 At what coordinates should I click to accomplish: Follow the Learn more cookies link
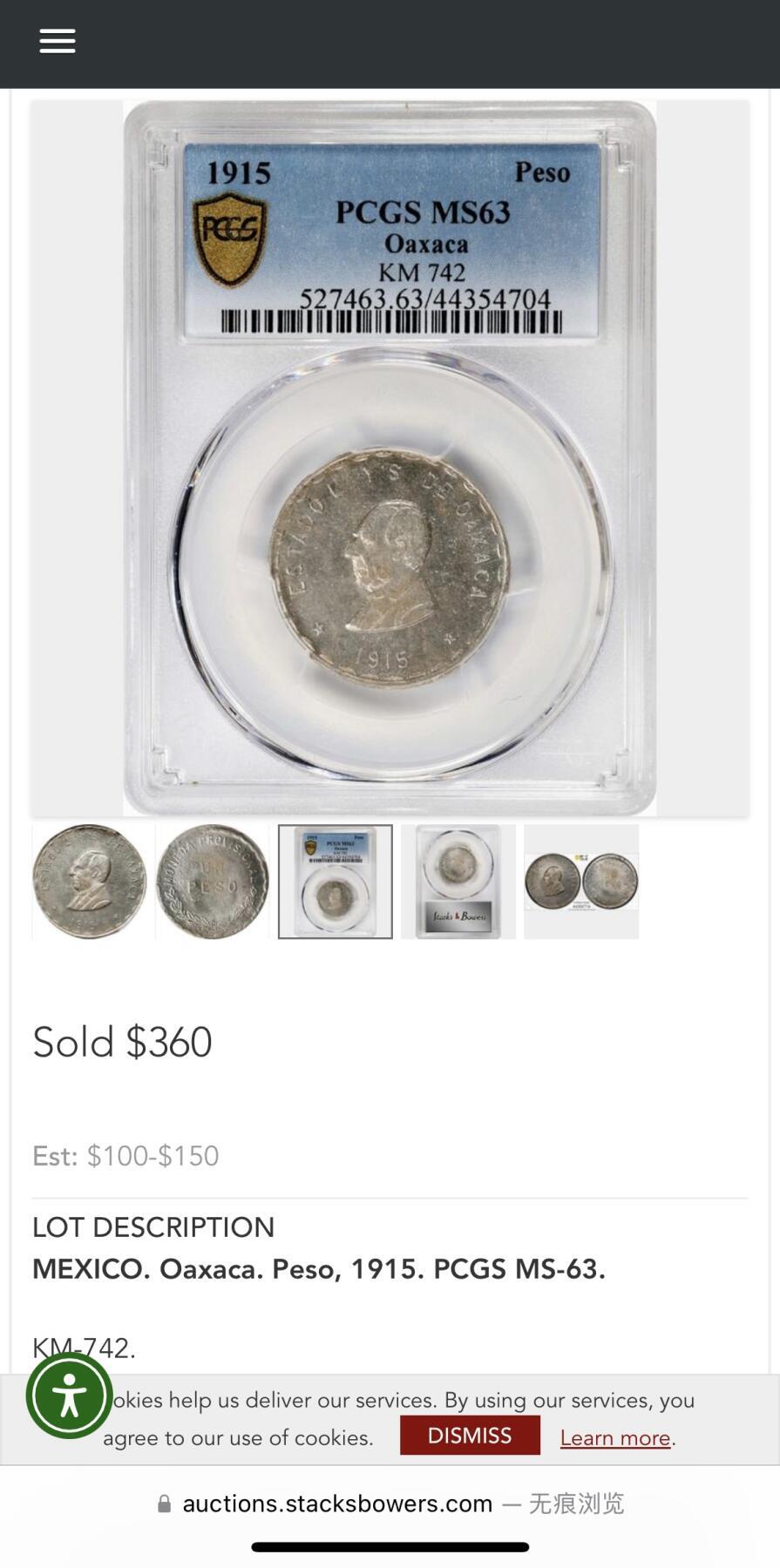pos(615,1437)
